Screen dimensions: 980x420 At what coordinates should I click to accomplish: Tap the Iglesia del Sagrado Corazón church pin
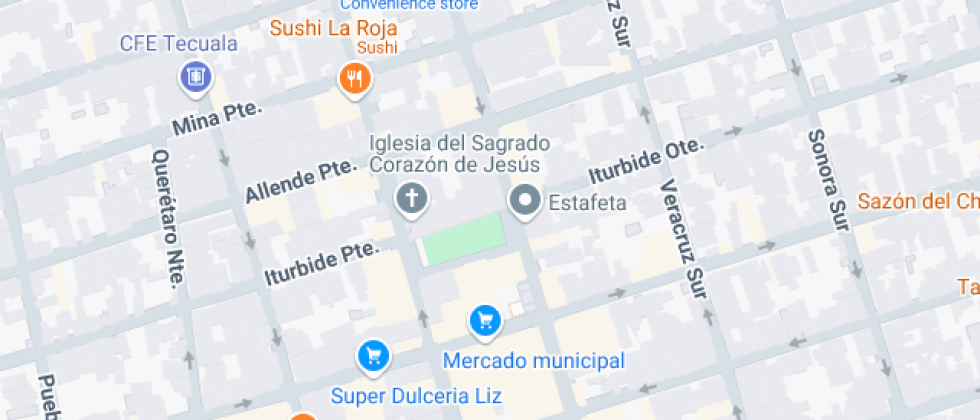410,199
